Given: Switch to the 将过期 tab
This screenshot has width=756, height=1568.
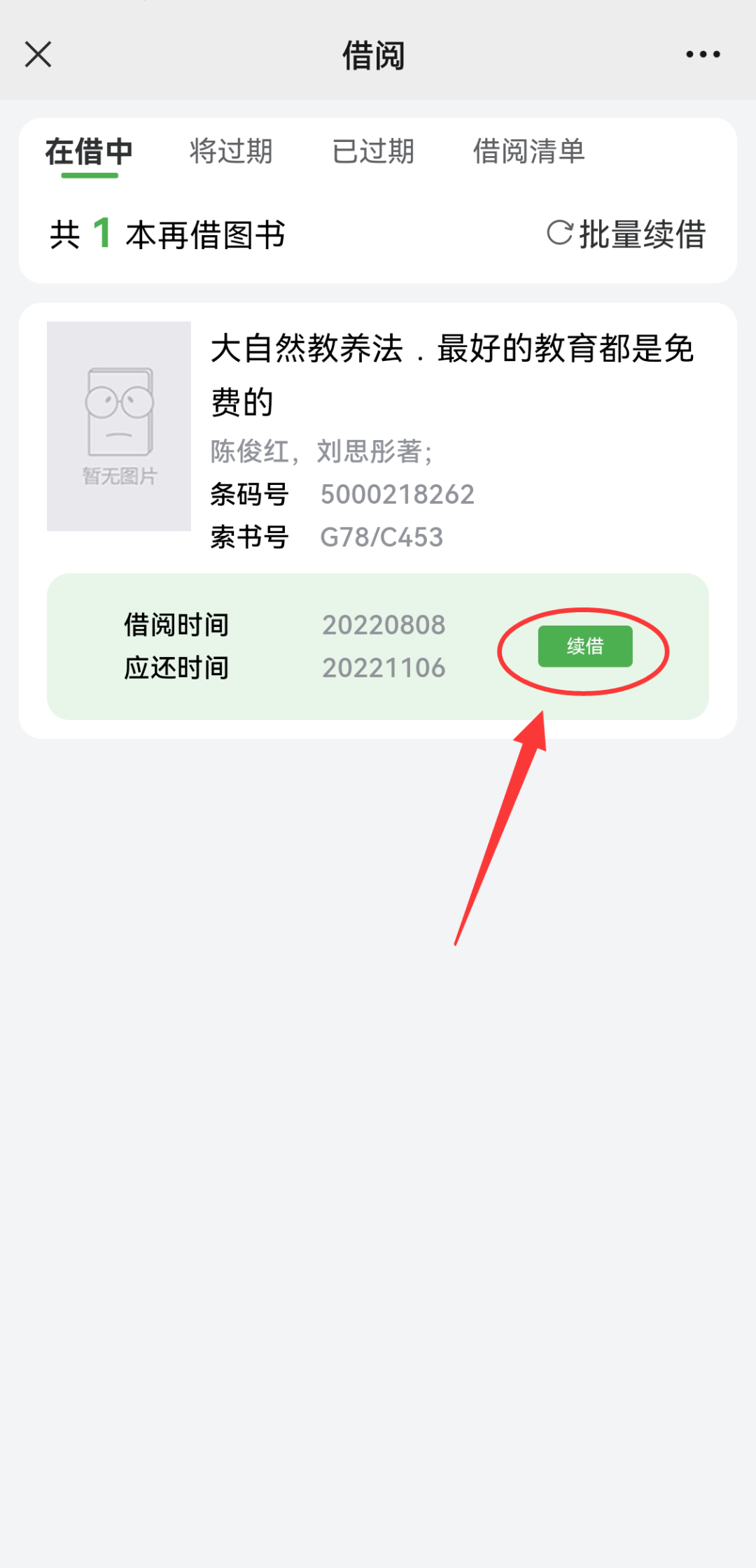Looking at the screenshot, I should pos(231,152).
